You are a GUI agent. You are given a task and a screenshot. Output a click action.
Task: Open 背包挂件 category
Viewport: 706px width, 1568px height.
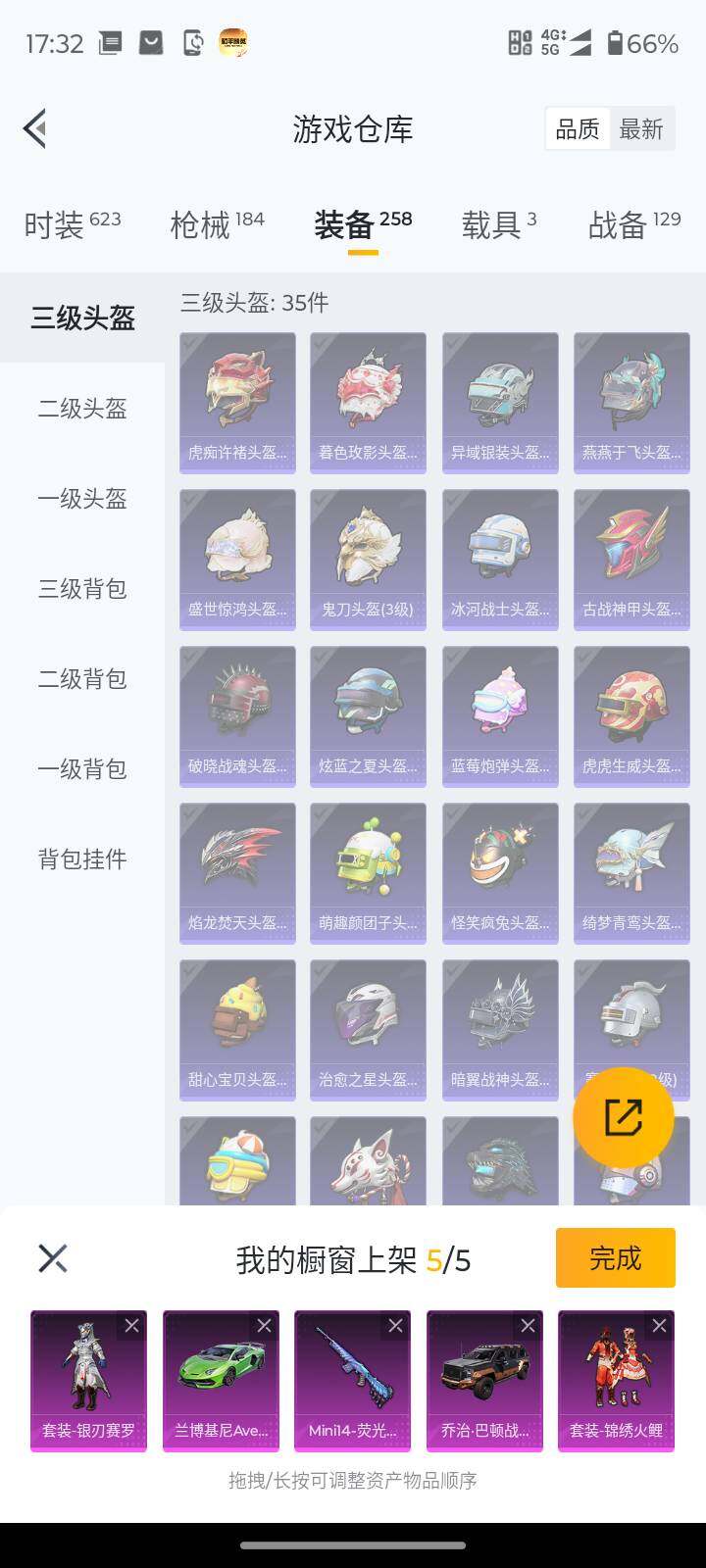tap(82, 859)
